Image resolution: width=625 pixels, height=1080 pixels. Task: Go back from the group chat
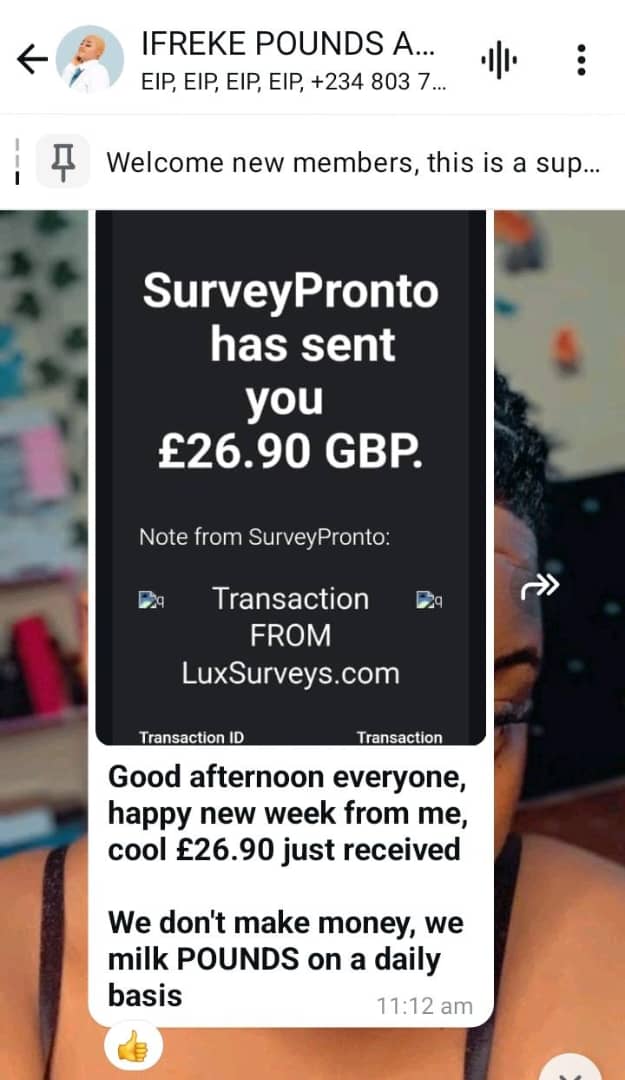31,61
